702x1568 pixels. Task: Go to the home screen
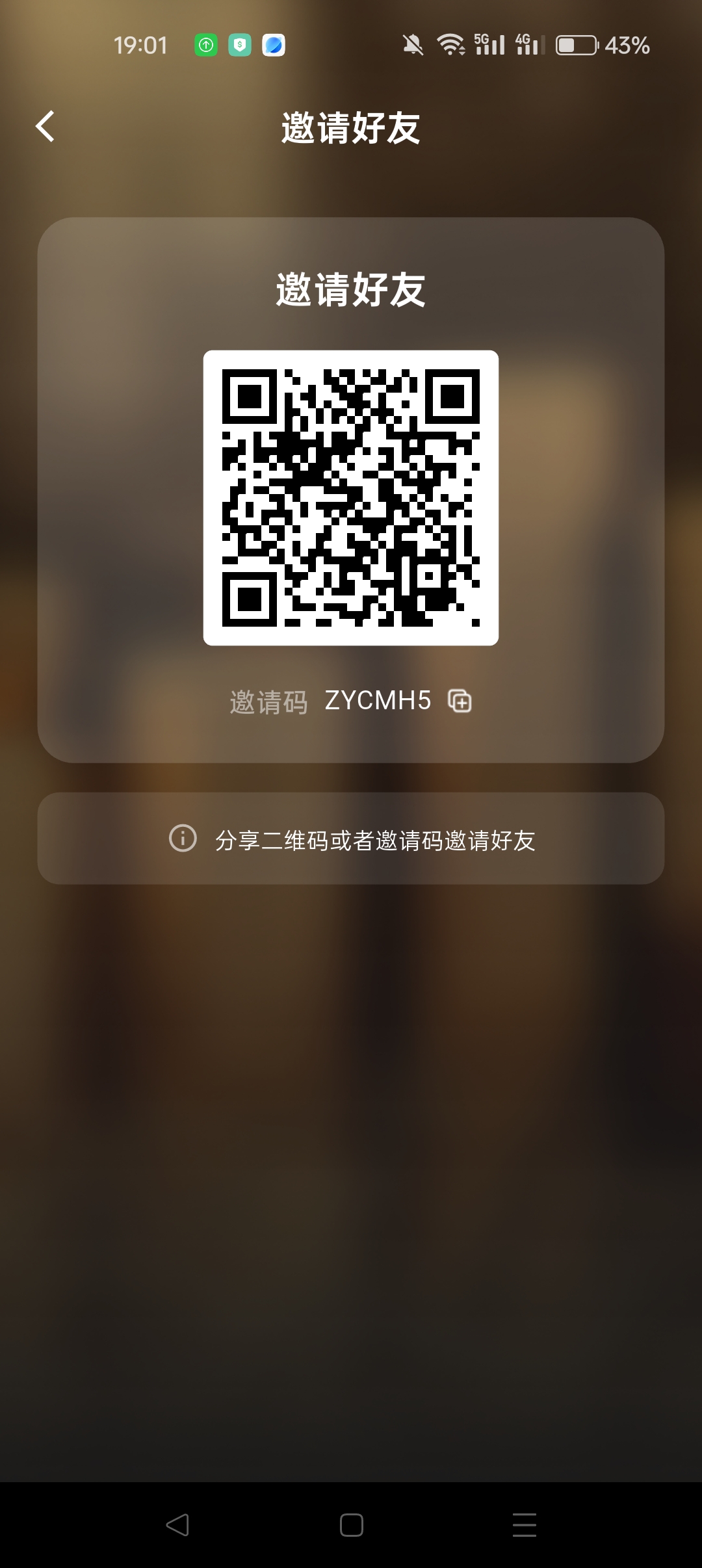351,1524
